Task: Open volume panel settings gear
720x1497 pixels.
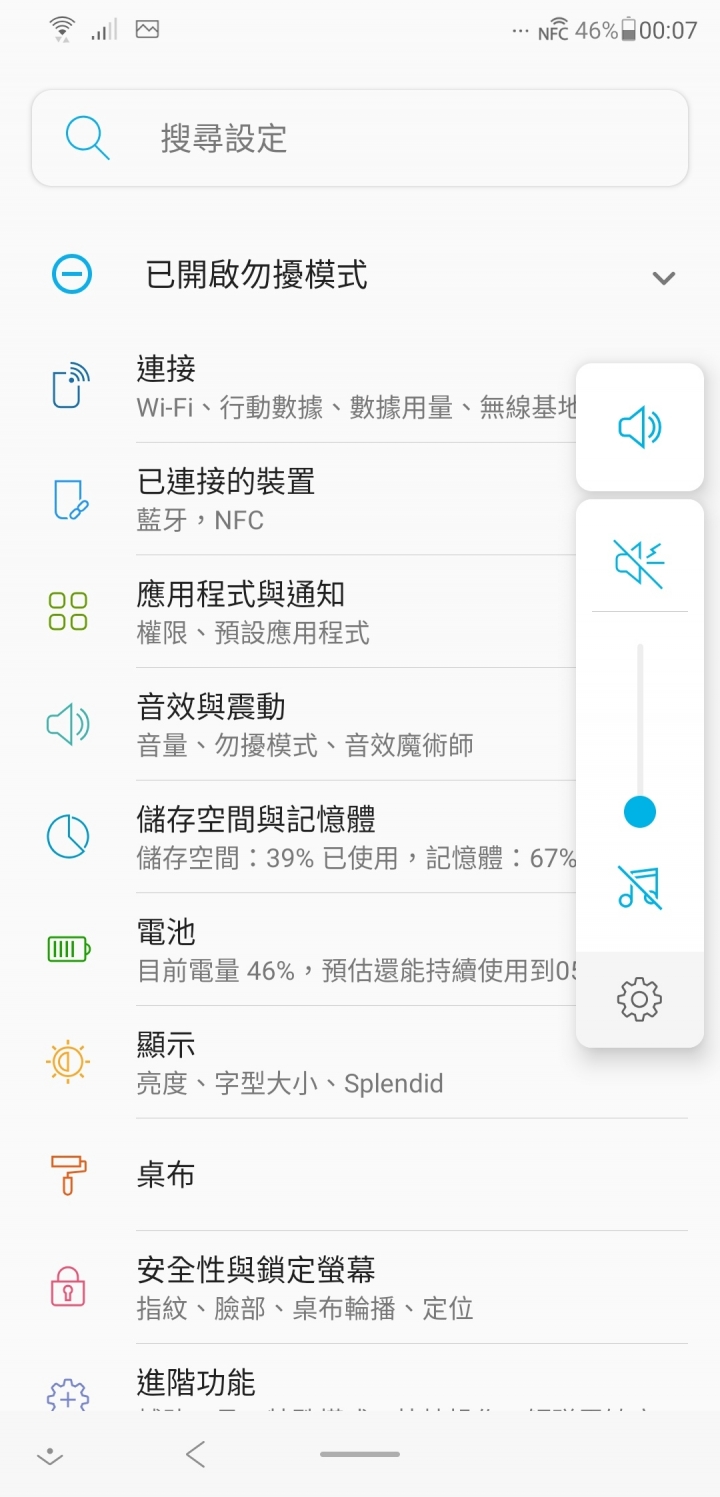Action: pos(640,999)
